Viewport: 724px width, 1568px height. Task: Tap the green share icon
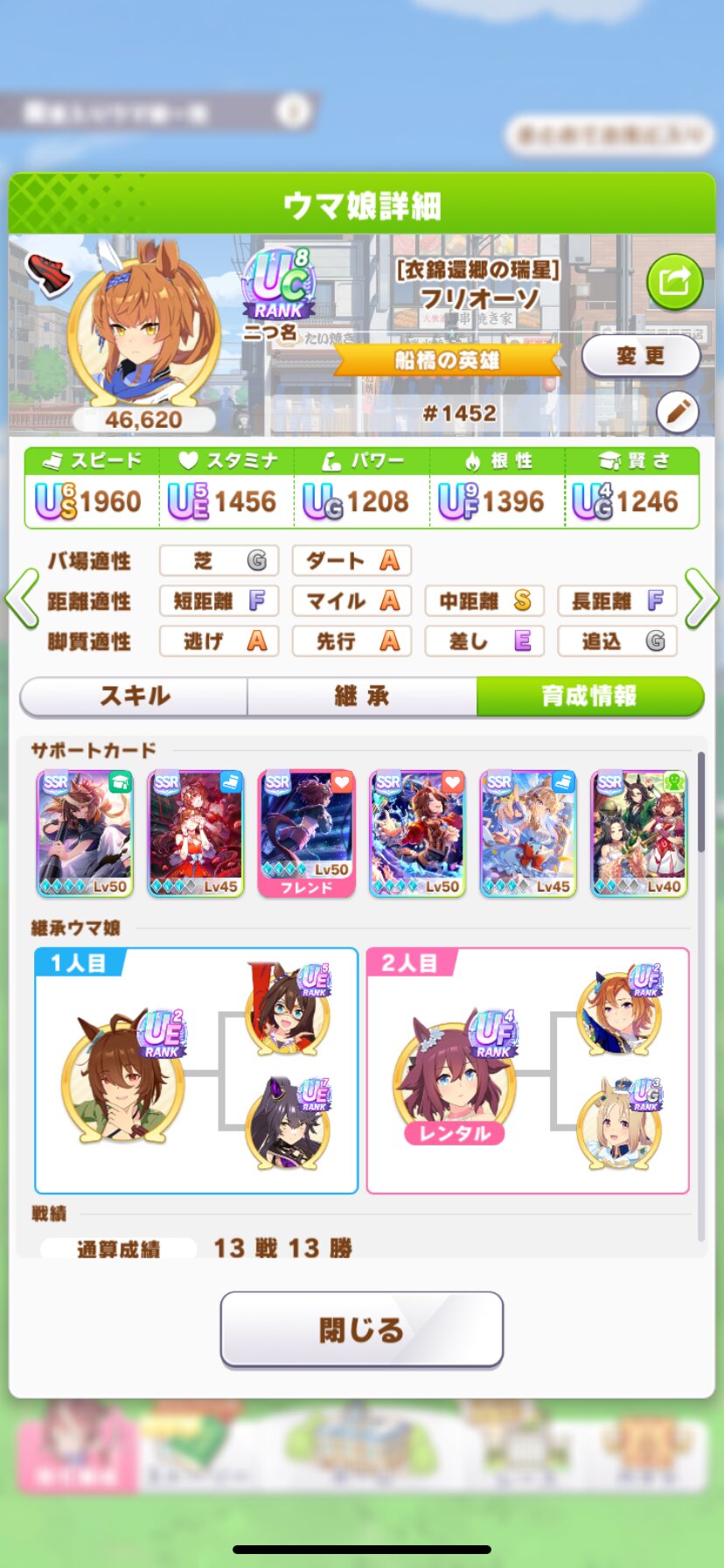[x=674, y=282]
